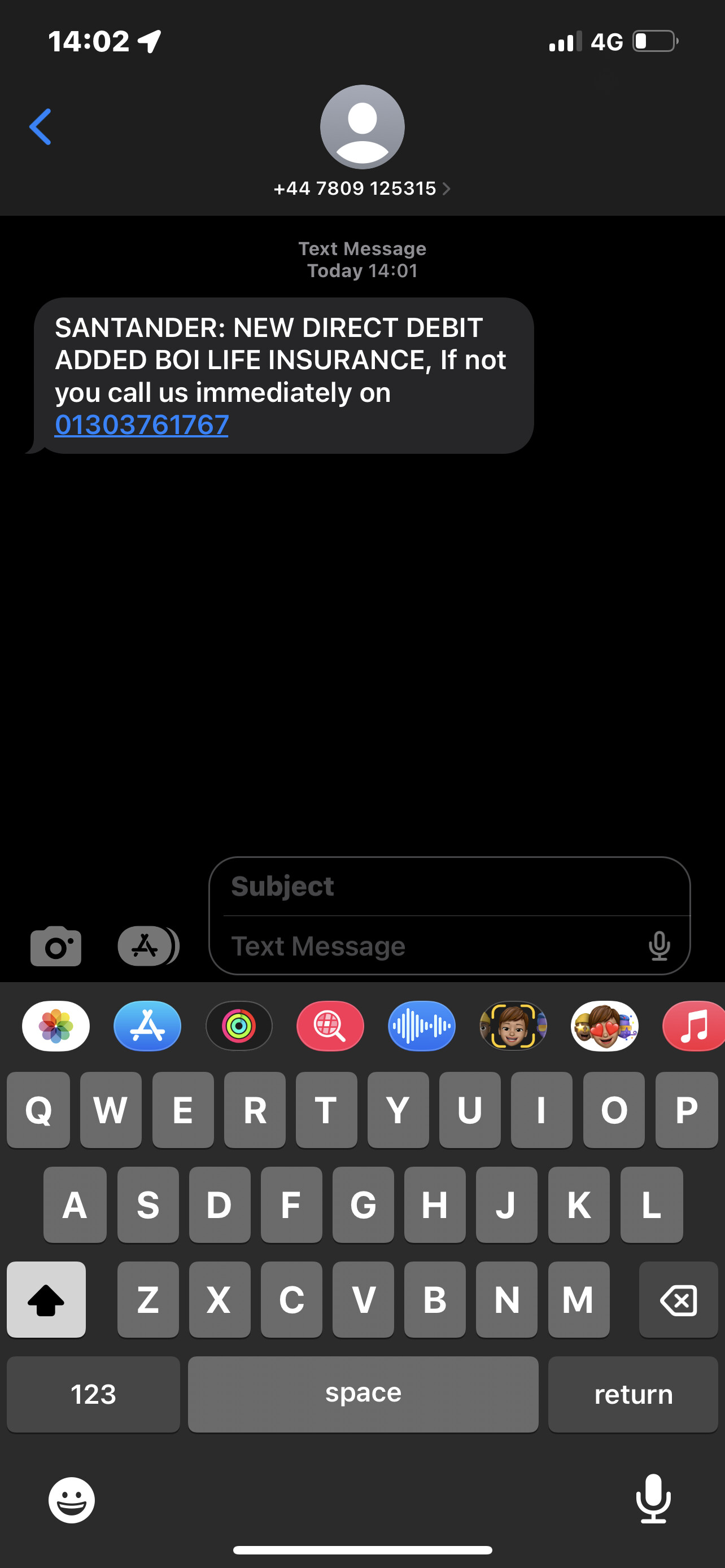Open the Memoji app in the strip
This screenshot has width=725, height=1568.
pyautogui.click(x=513, y=1026)
